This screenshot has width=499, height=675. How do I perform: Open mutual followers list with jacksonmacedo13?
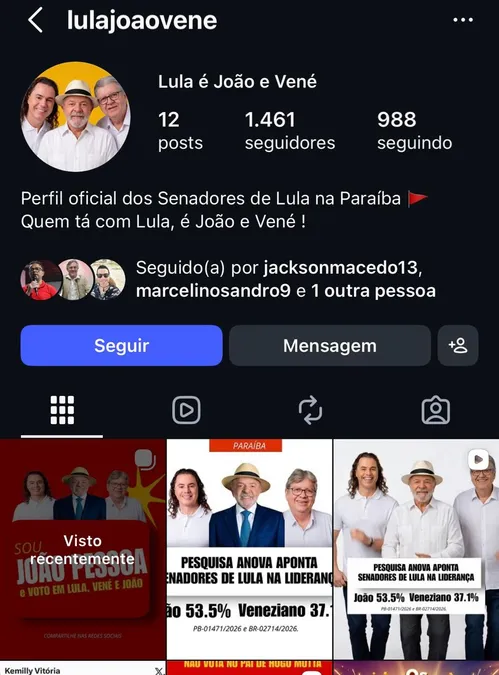click(228, 279)
